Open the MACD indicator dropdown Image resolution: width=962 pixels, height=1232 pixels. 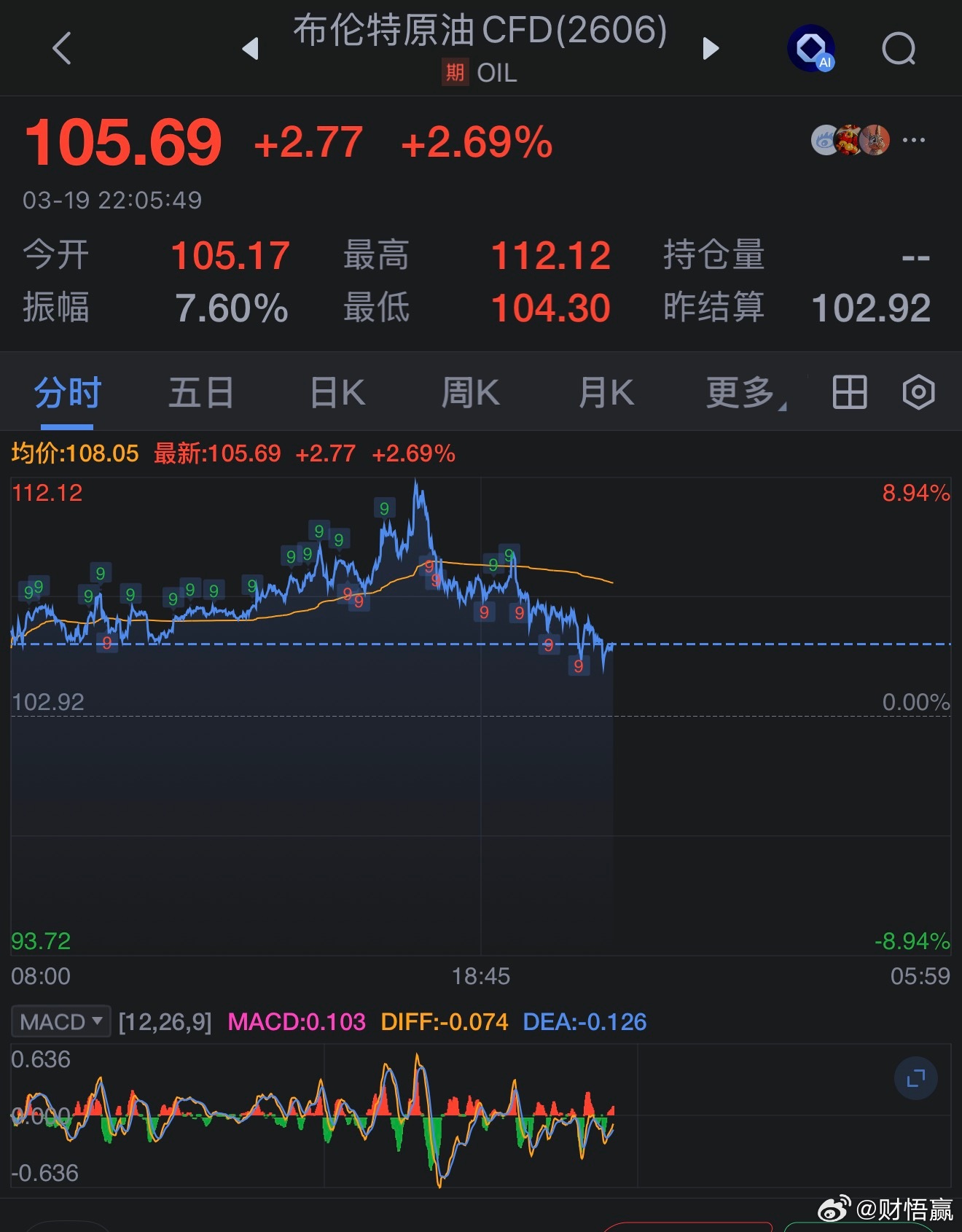[x=61, y=1022]
